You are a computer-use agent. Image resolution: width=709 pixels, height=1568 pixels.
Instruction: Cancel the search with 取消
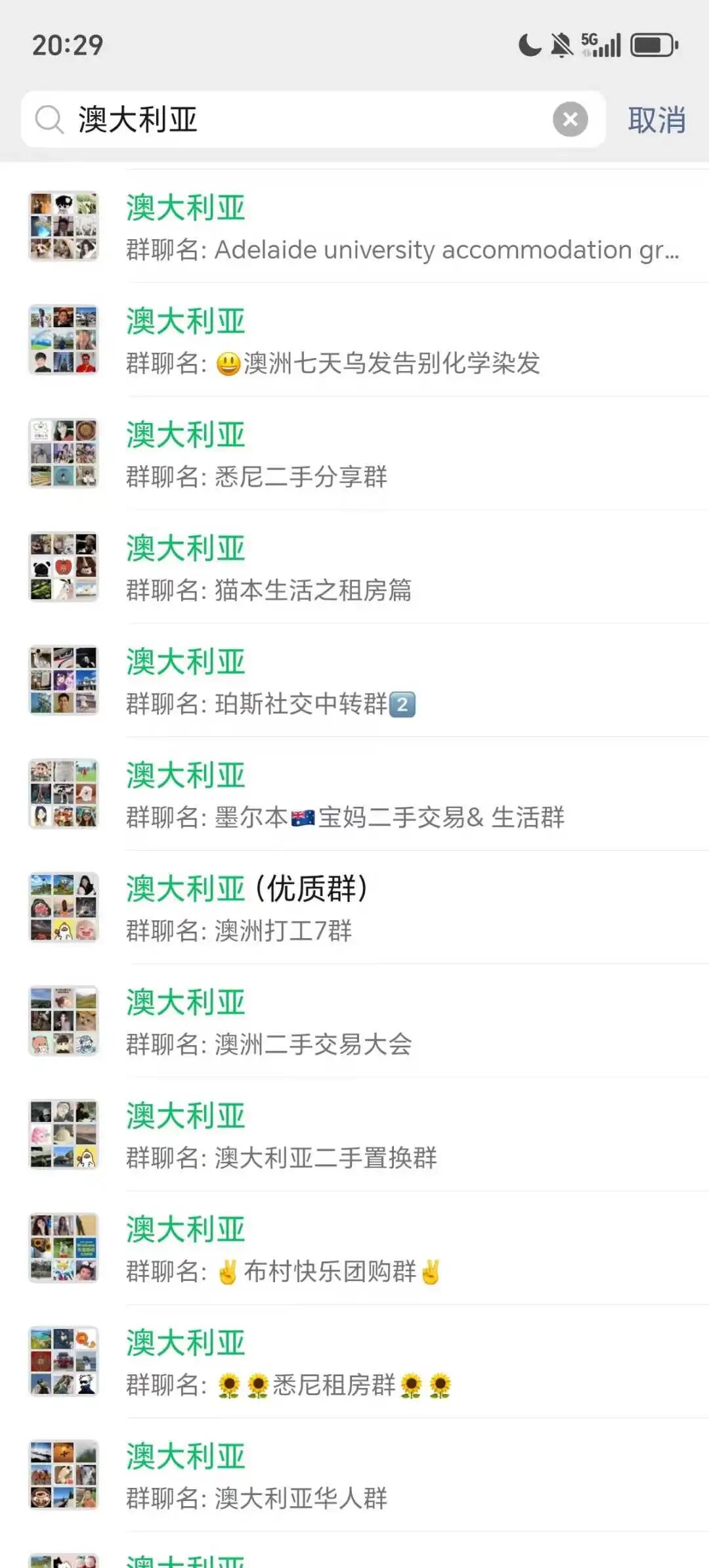coord(656,120)
